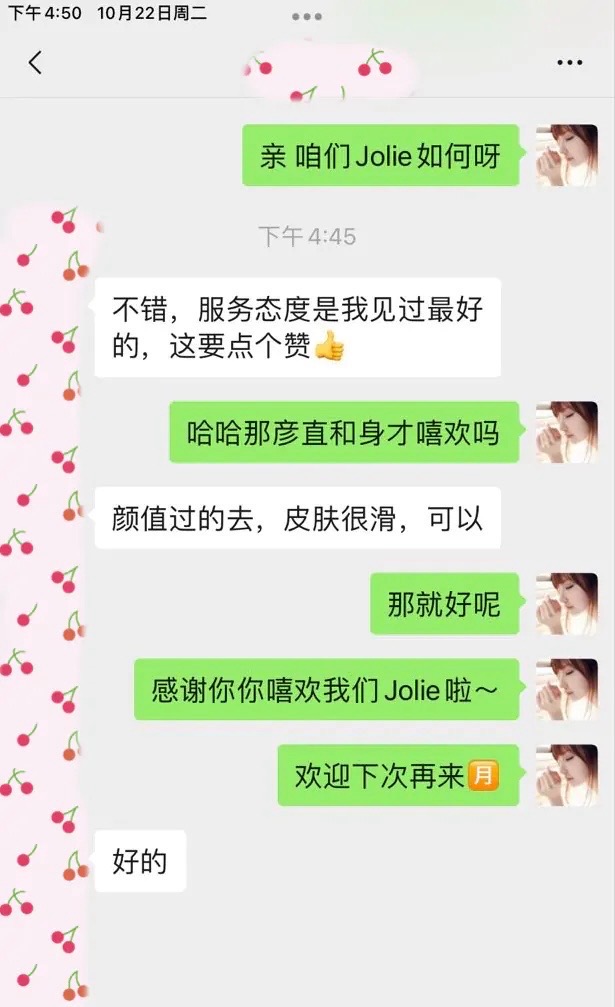
Task: Go back using the top-left arrow
Action: (x=35, y=62)
